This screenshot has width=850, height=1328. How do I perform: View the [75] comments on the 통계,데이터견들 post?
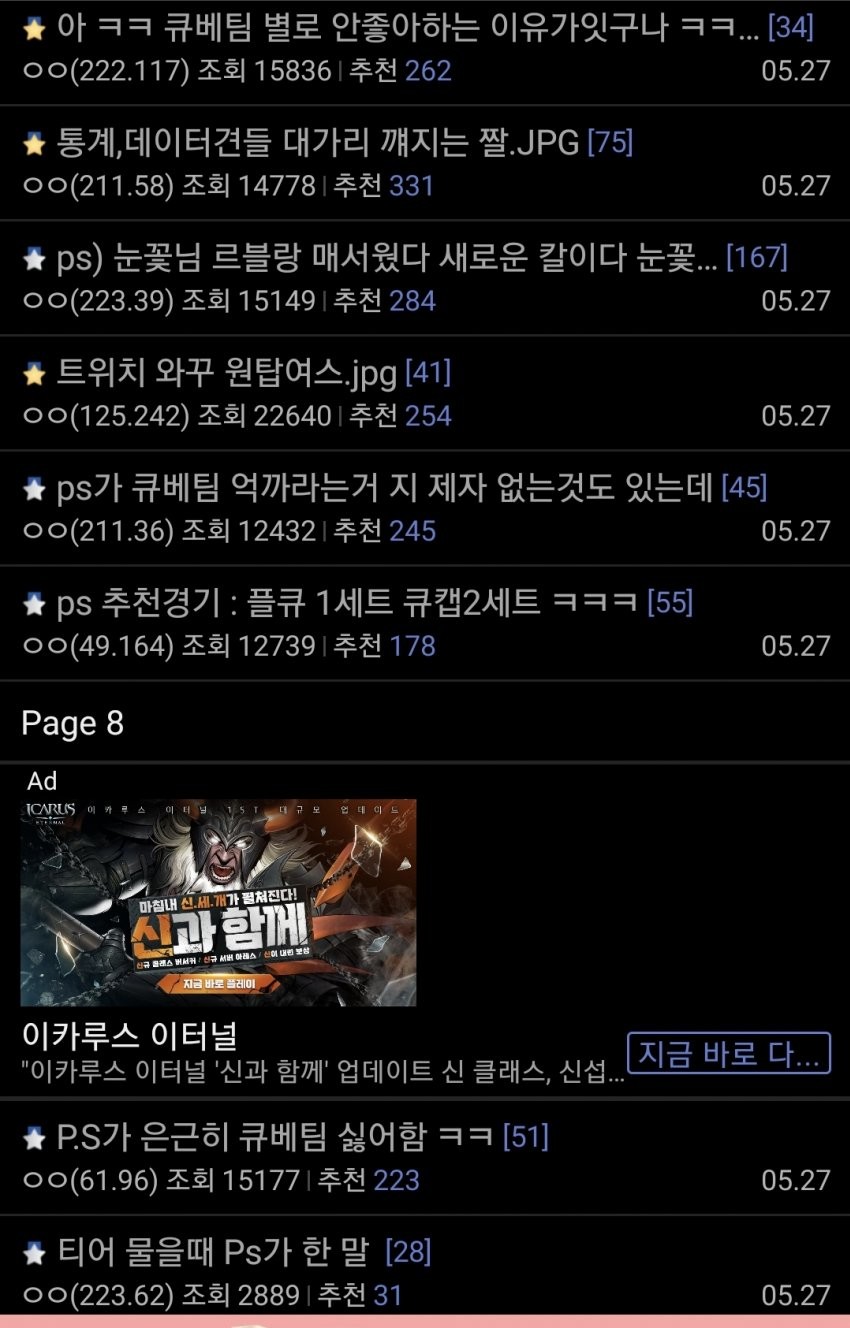point(610,143)
